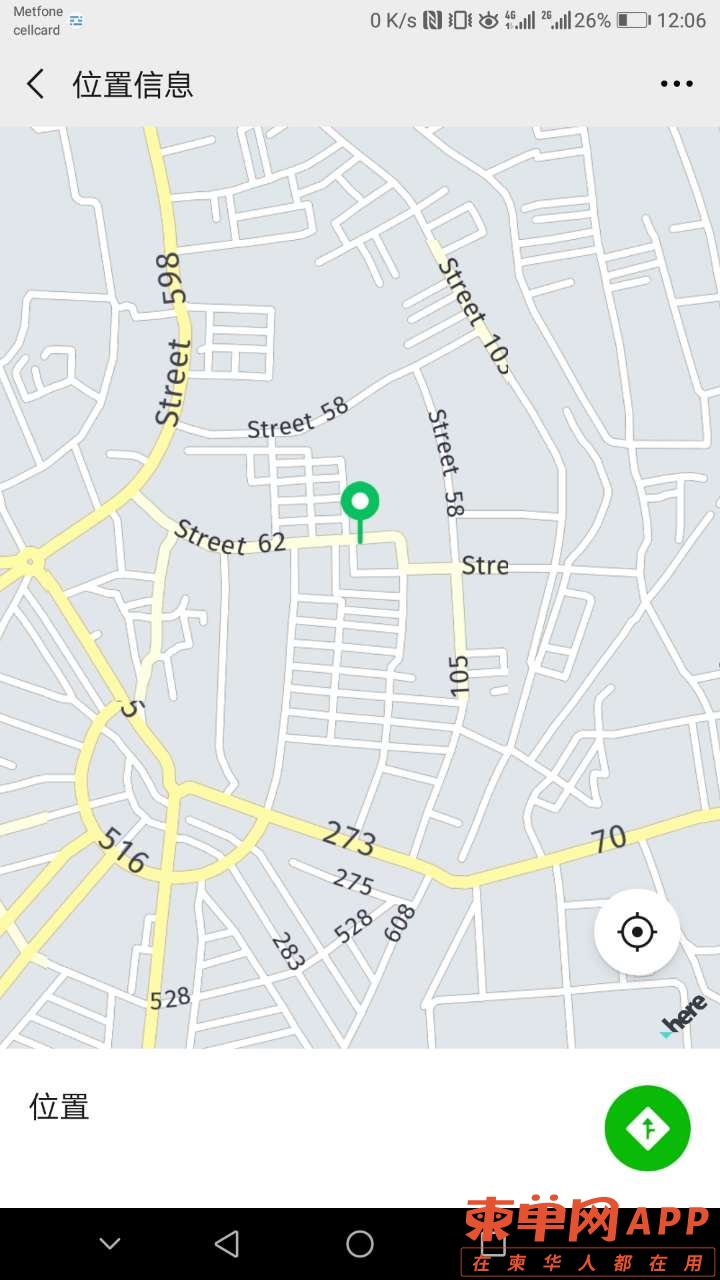The width and height of the screenshot is (720, 1280).
Task: Go back from the location info screen
Action: tap(36, 84)
